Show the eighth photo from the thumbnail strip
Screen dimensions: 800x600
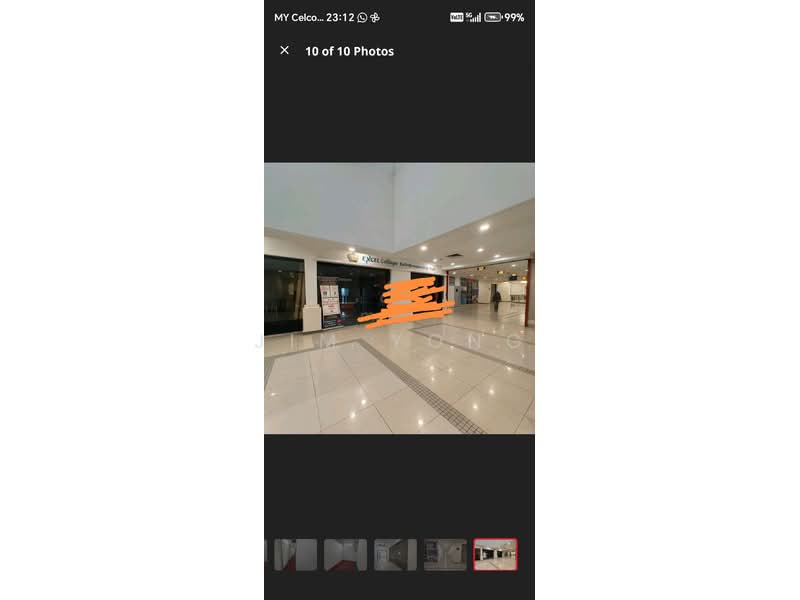(x=395, y=554)
